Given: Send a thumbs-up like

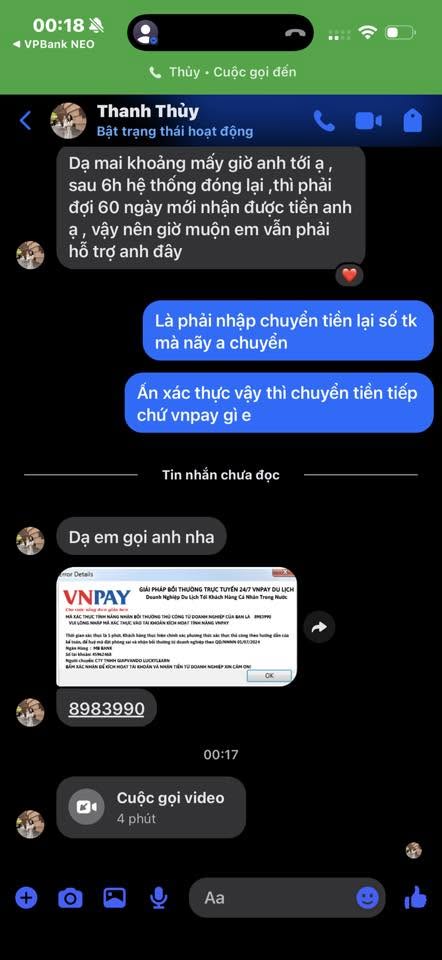Looking at the screenshot, I should pyautogui.click(x=416, y=898).
